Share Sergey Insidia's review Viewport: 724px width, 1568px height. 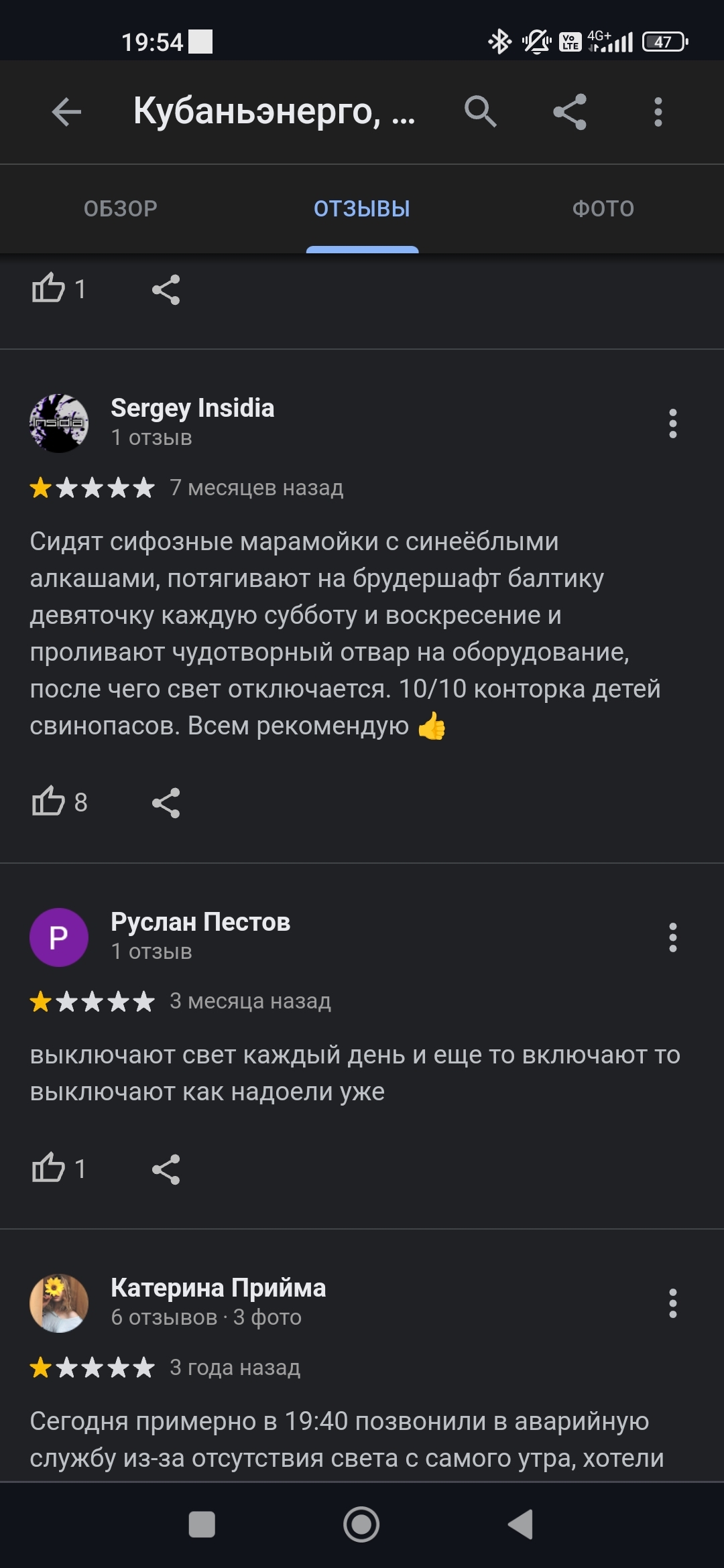click(166, 803)
